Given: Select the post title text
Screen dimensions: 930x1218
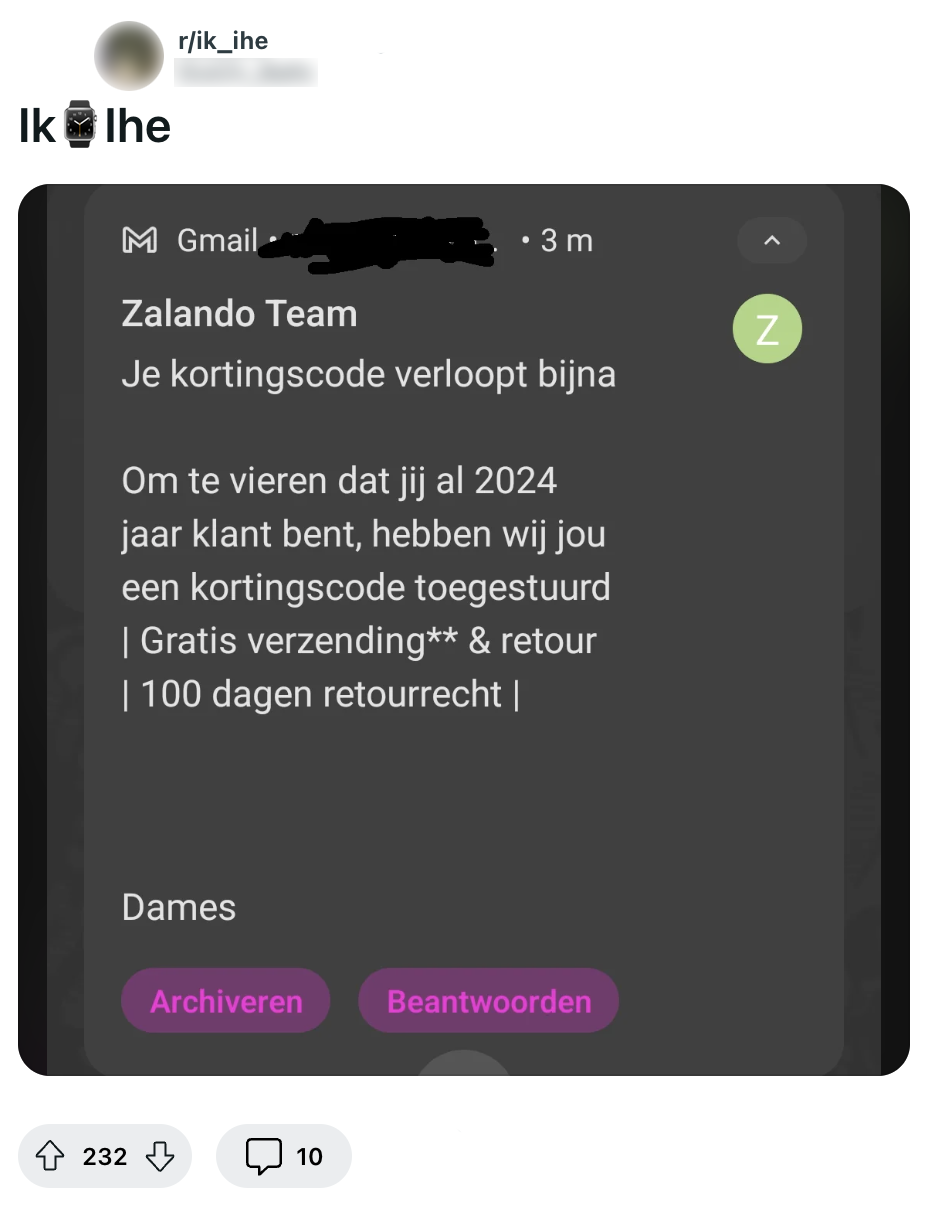Looking at the screenshot, I should (95, 125).
